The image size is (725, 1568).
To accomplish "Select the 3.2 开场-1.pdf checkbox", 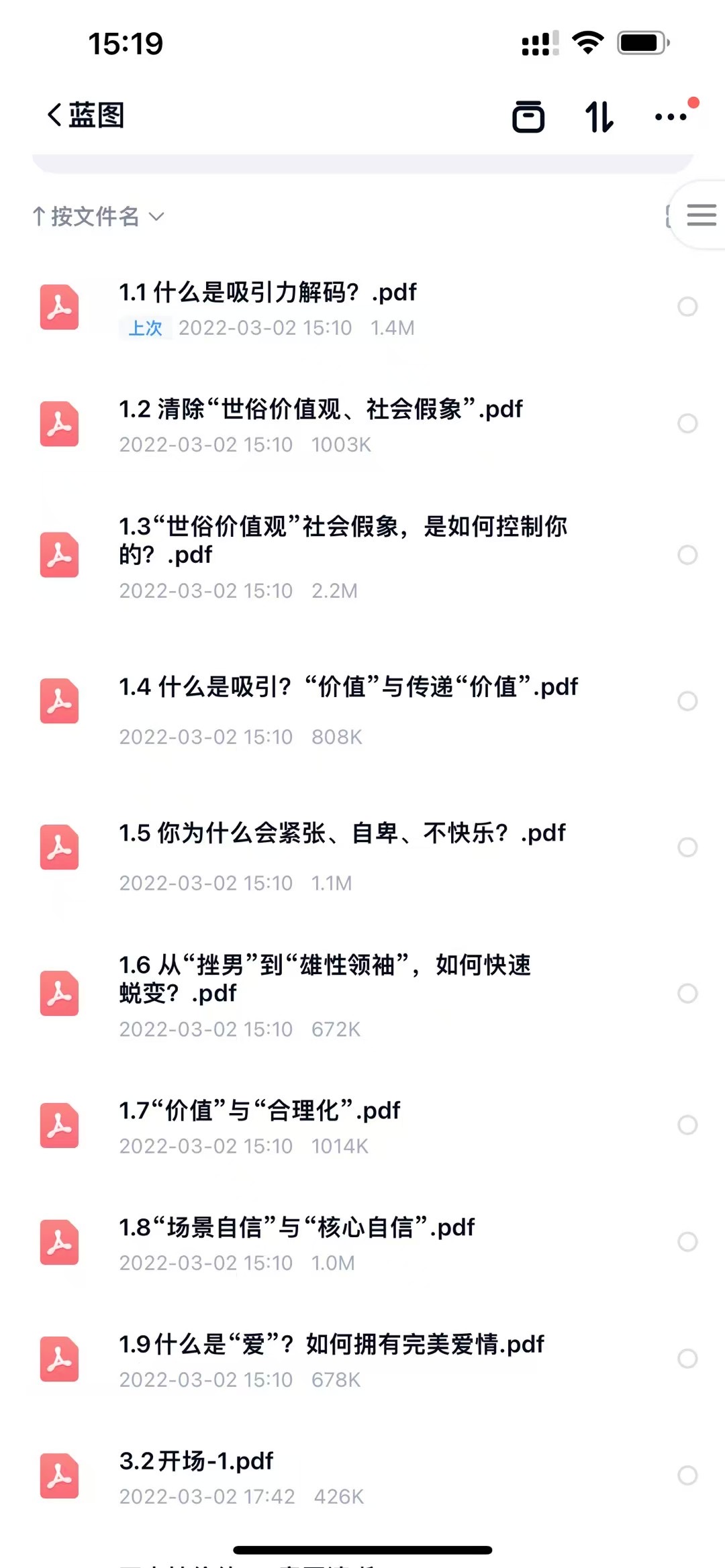I will [x=687, y=1475].
